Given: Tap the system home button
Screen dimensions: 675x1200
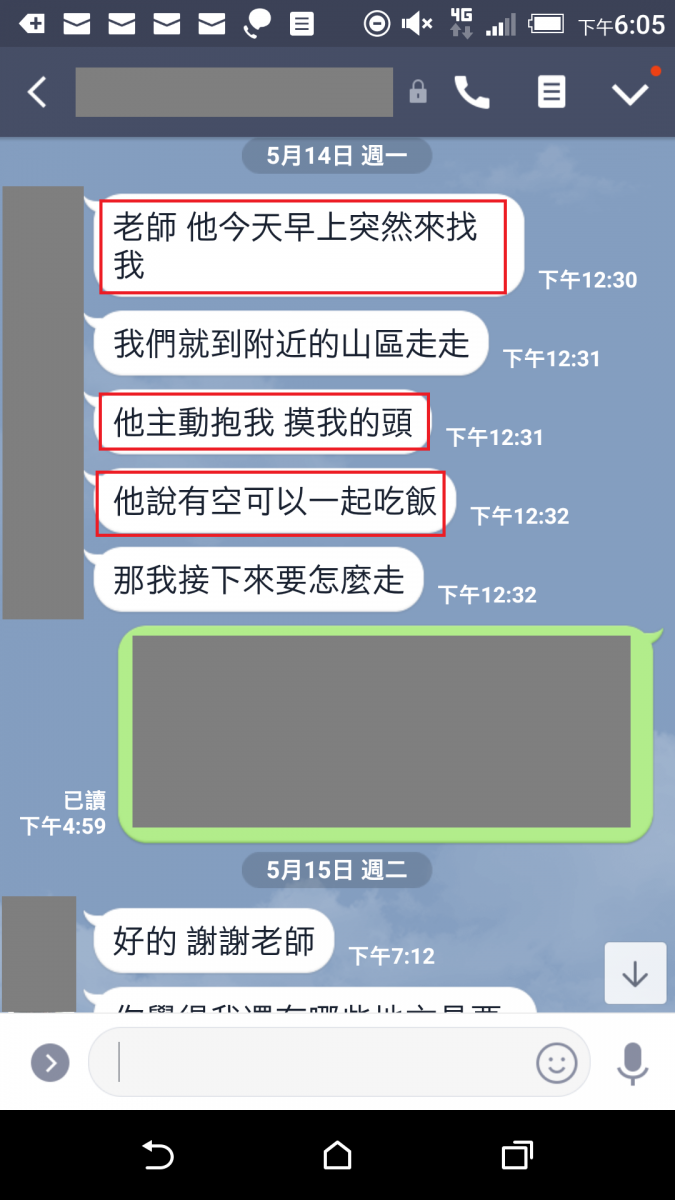Looking at the screenshot, I should point(337,1156).
